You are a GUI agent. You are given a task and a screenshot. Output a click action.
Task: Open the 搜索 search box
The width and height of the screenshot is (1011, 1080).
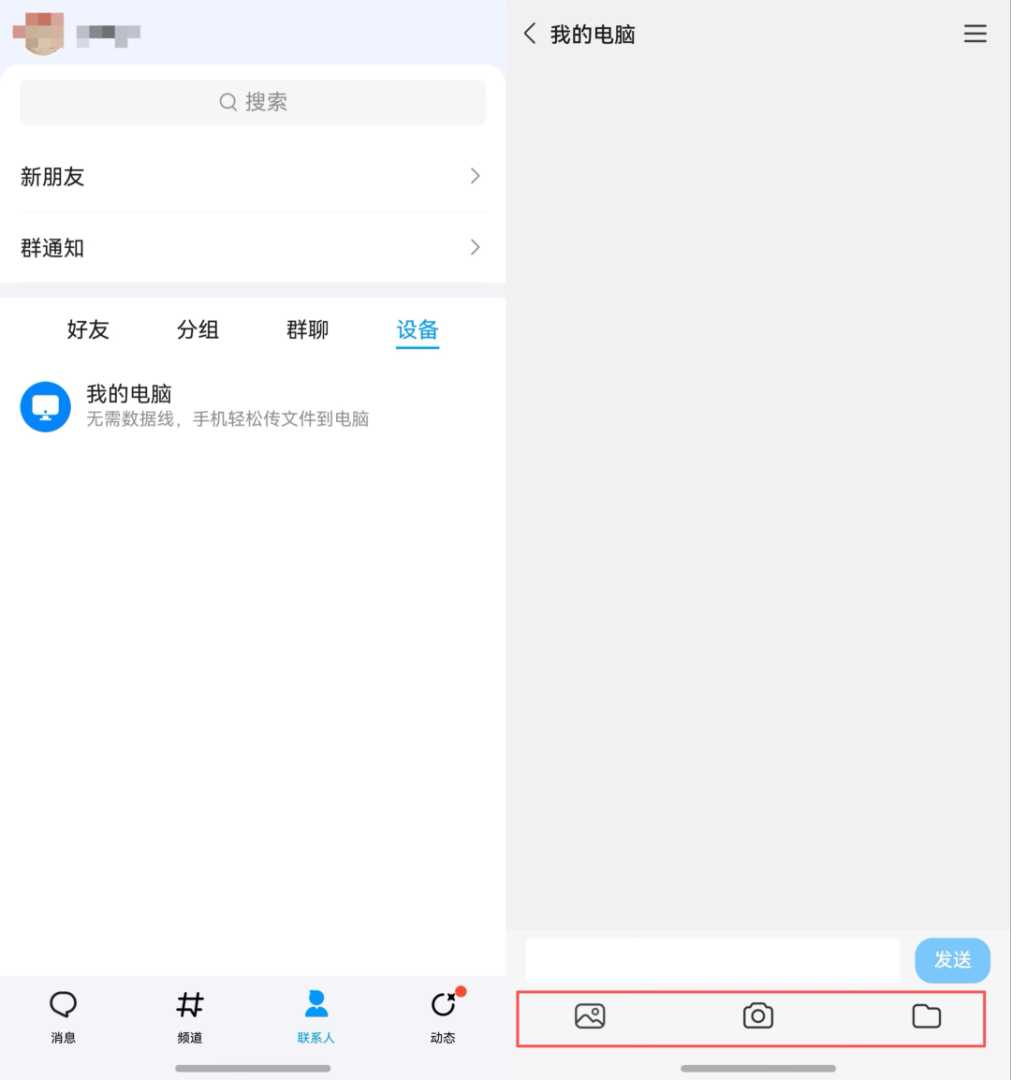(252, 102)
